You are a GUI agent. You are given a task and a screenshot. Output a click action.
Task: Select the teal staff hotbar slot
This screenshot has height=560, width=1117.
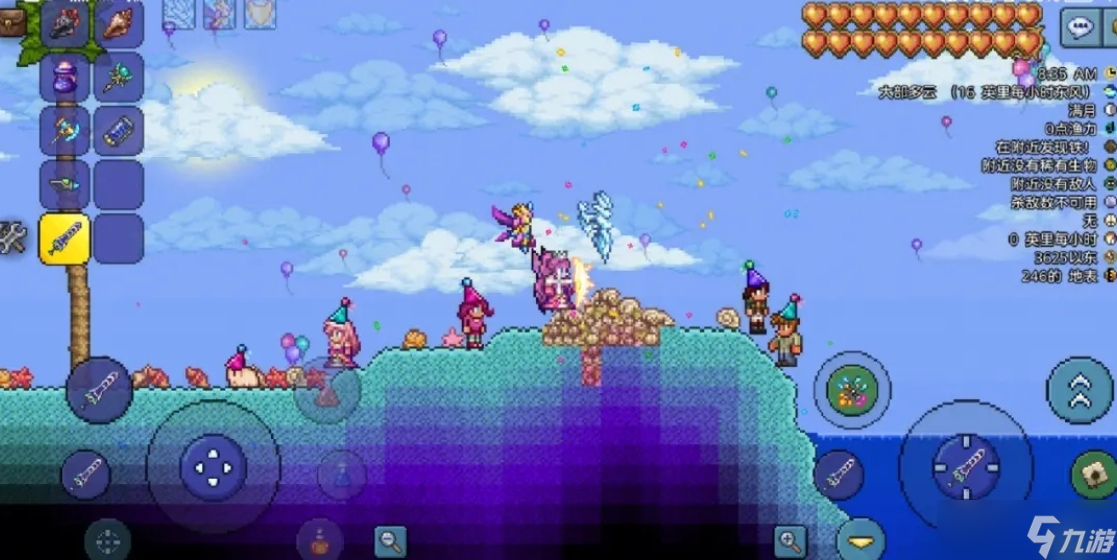coord(119,78)
